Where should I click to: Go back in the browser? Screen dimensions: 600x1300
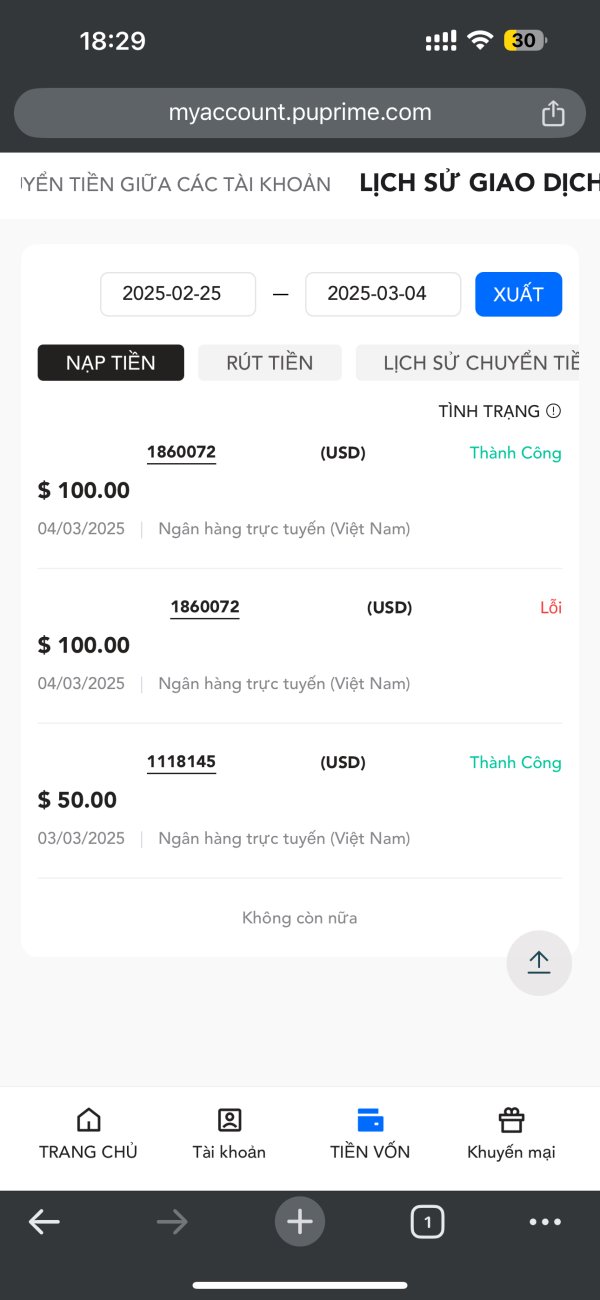pyautogui.click(x=44, y=1221)
